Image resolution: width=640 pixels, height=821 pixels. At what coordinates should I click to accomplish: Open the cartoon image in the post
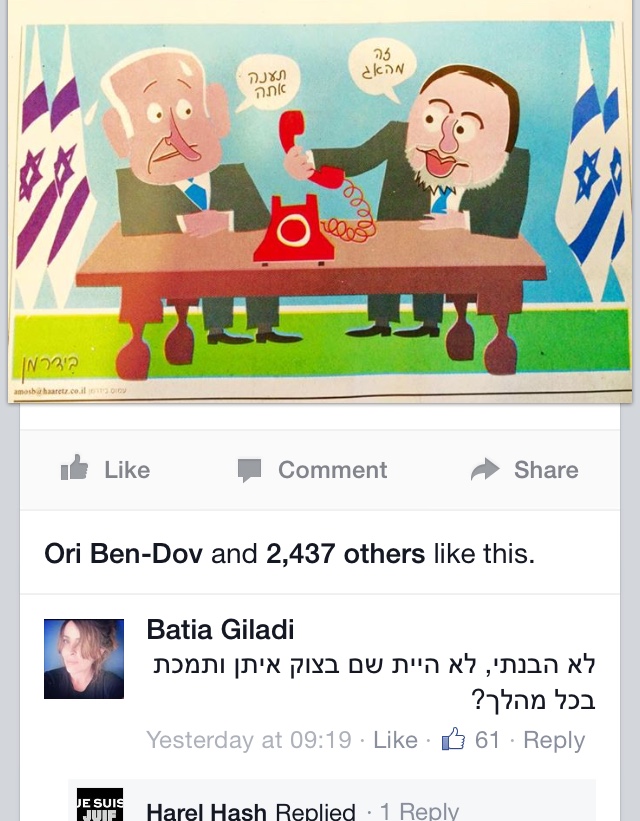(x=320, y=200)
